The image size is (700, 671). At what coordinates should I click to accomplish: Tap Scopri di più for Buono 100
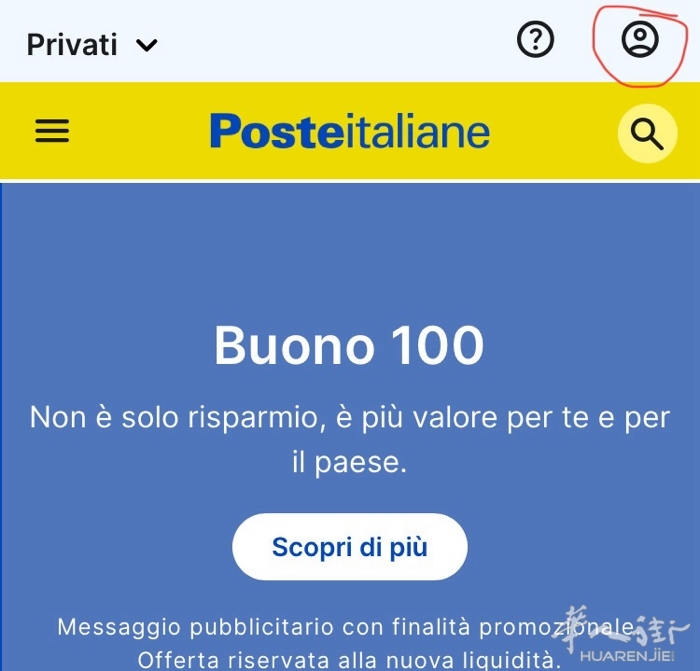pos(349,547)
